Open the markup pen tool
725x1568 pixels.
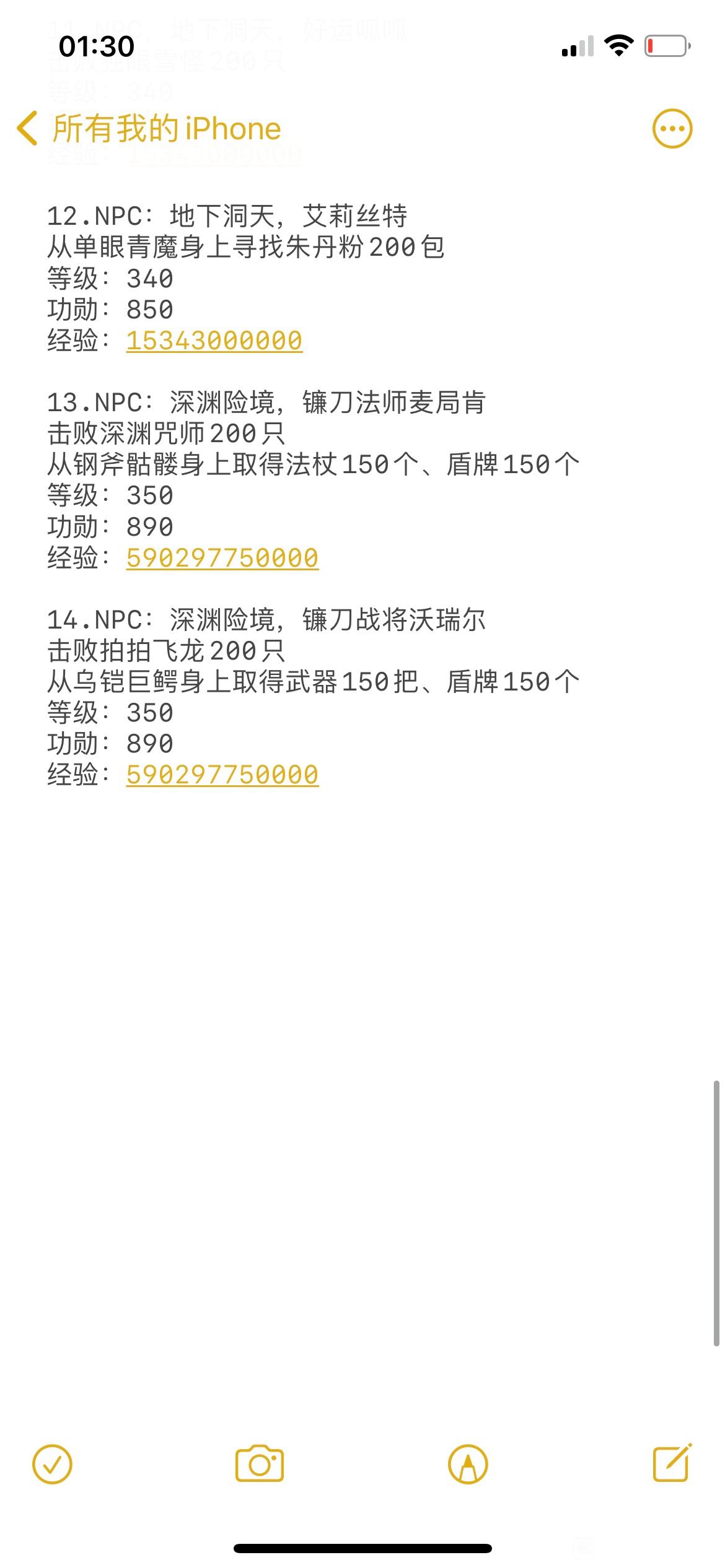click(468, 1465)
